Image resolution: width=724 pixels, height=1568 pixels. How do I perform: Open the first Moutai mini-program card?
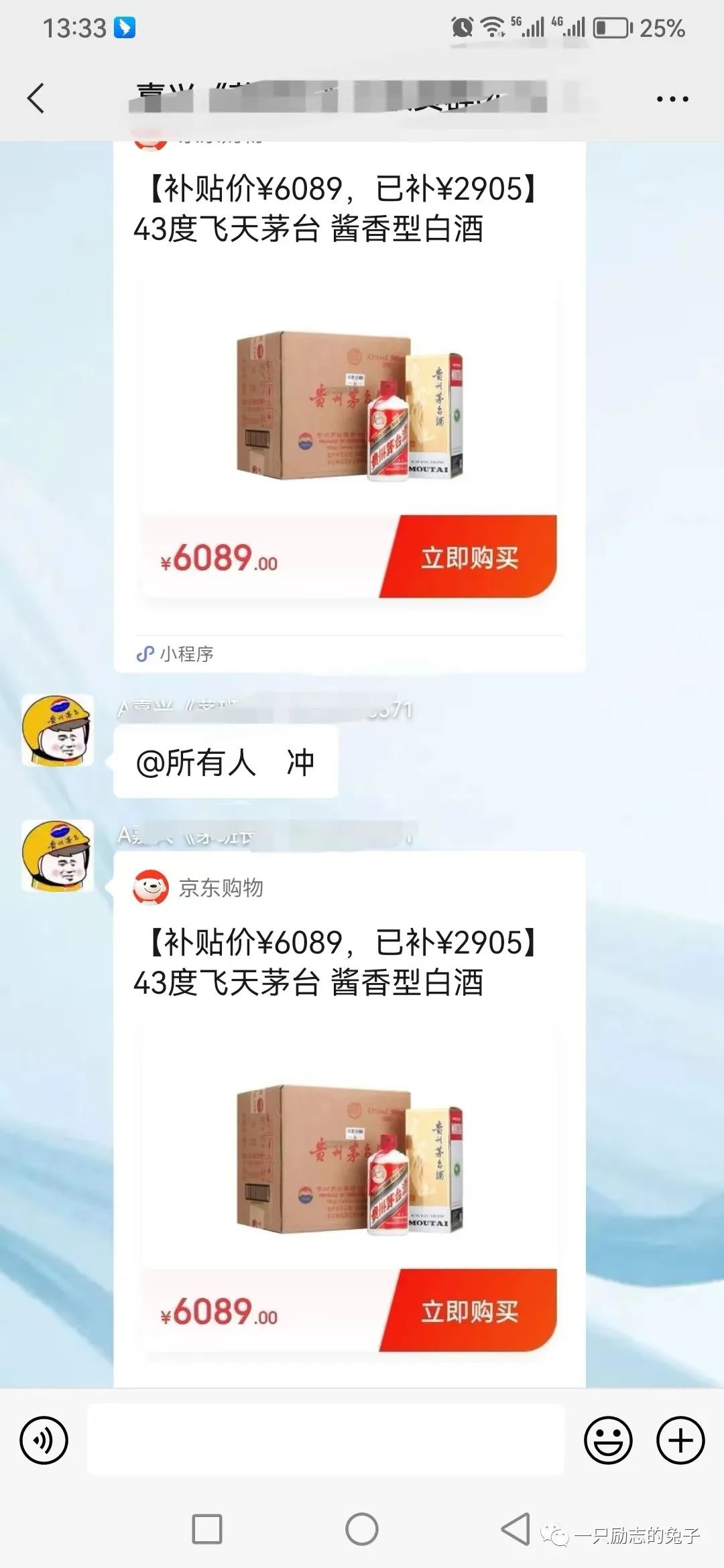click(349, 402)
